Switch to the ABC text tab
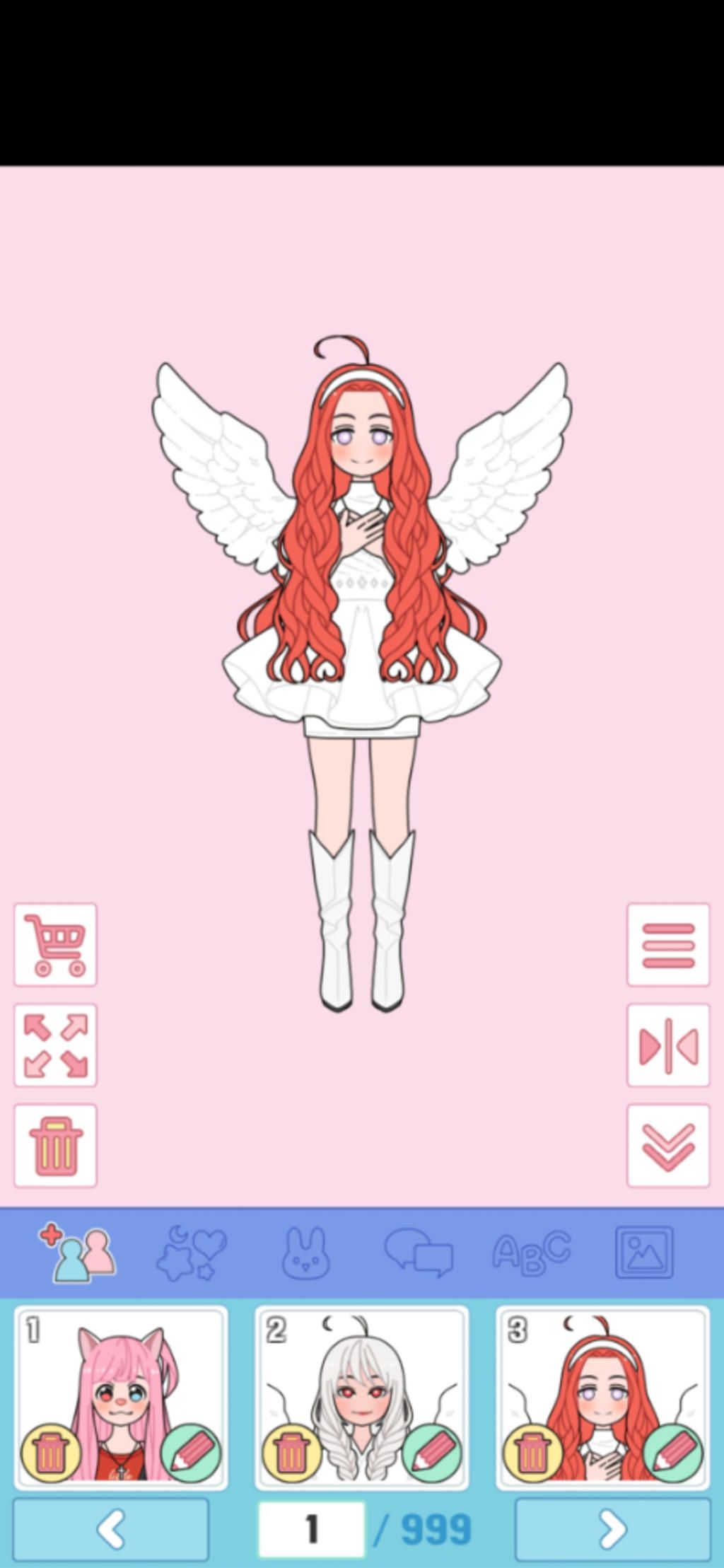 tap(531, 1253)
